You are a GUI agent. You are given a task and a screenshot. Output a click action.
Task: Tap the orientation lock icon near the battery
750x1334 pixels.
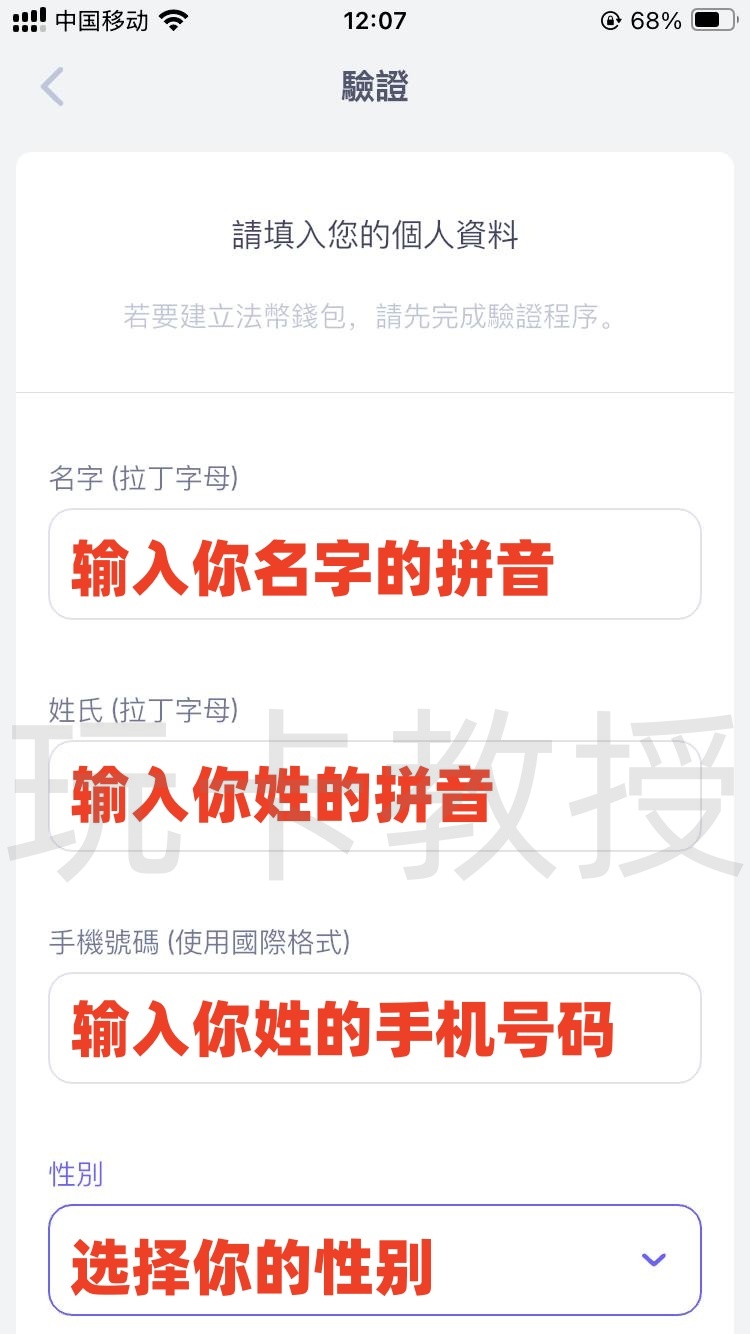[x=611, y=18]
